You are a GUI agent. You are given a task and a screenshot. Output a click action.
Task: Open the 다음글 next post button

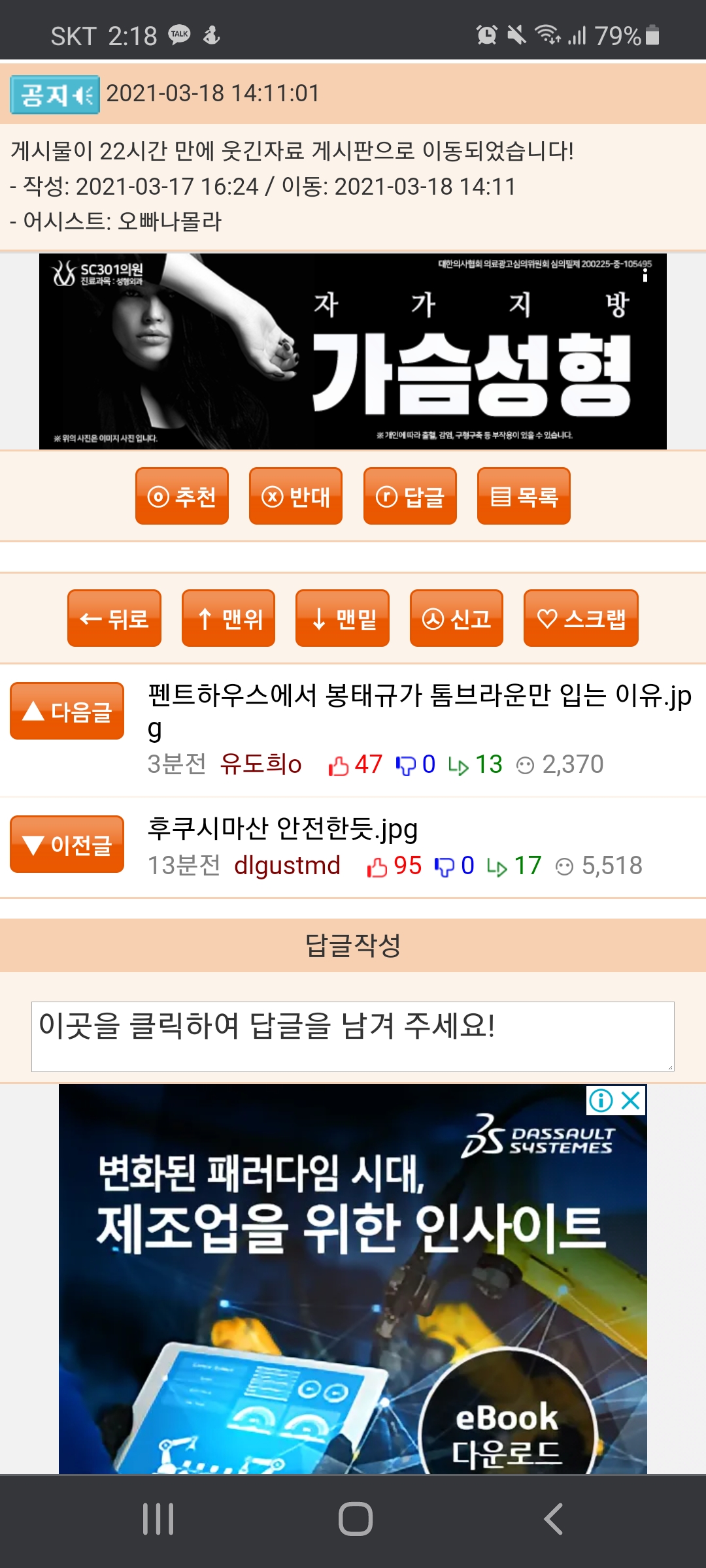(x=67, y=711)
